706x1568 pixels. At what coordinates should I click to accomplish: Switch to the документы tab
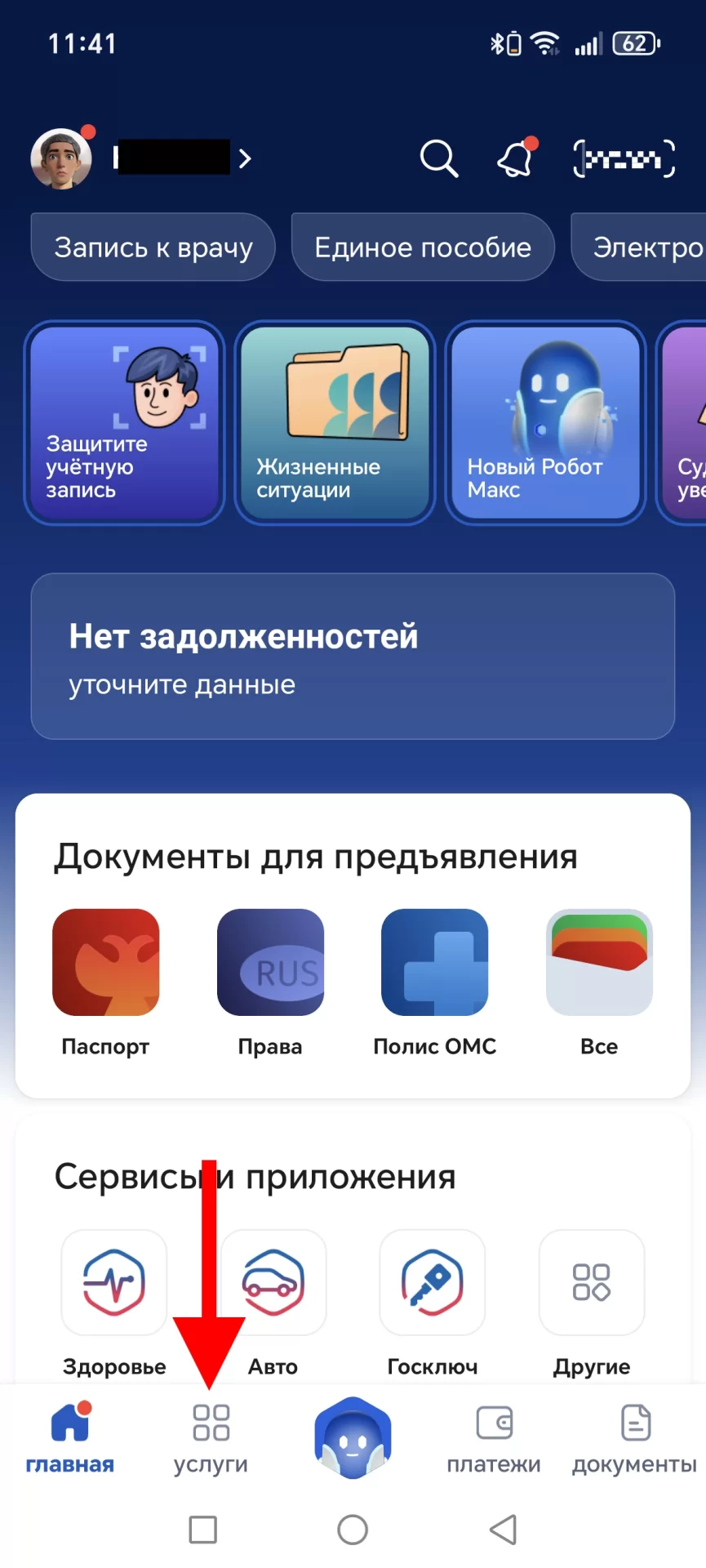click(635, 1439)
